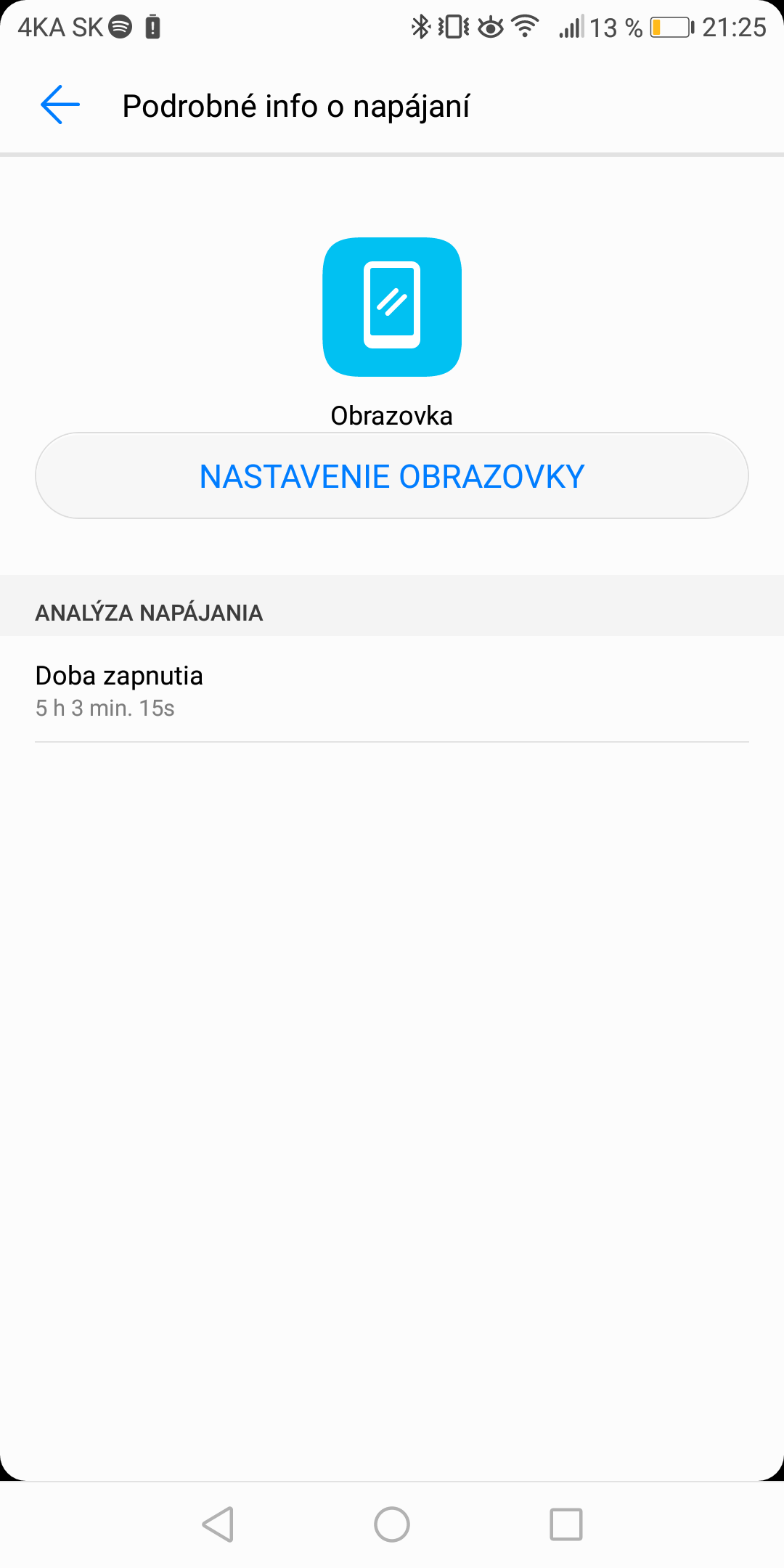The image size is (784, 1568).
Task: Open the recent apps view
Action: point(566,1524)
